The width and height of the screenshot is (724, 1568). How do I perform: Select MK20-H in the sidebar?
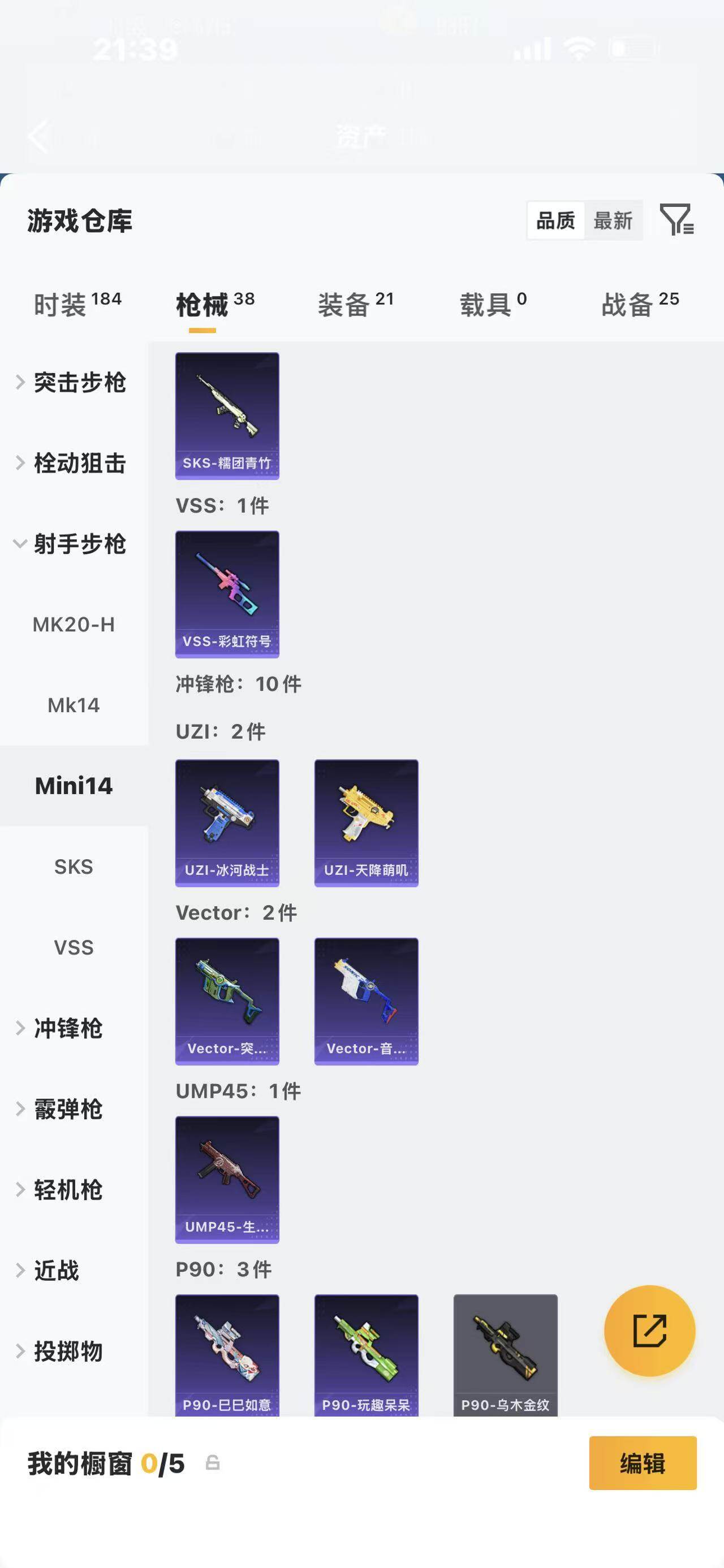[x=74, y=625]
